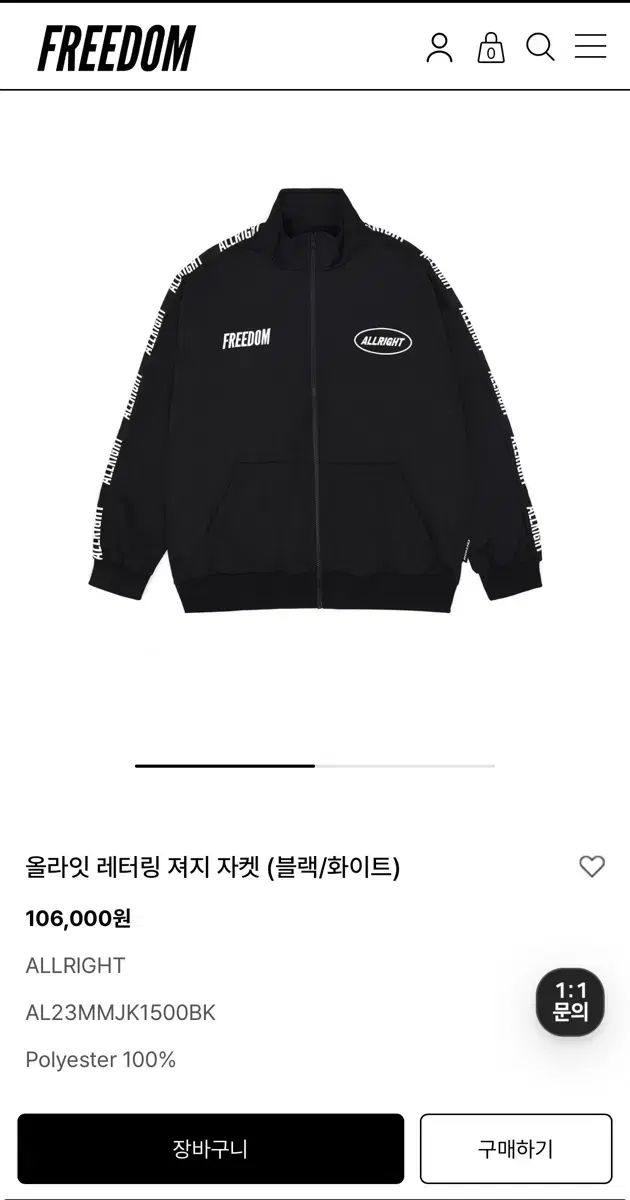Go to the FREEDOM home logo
This screenshot has height=1200, width=630.
pos(117,48)
